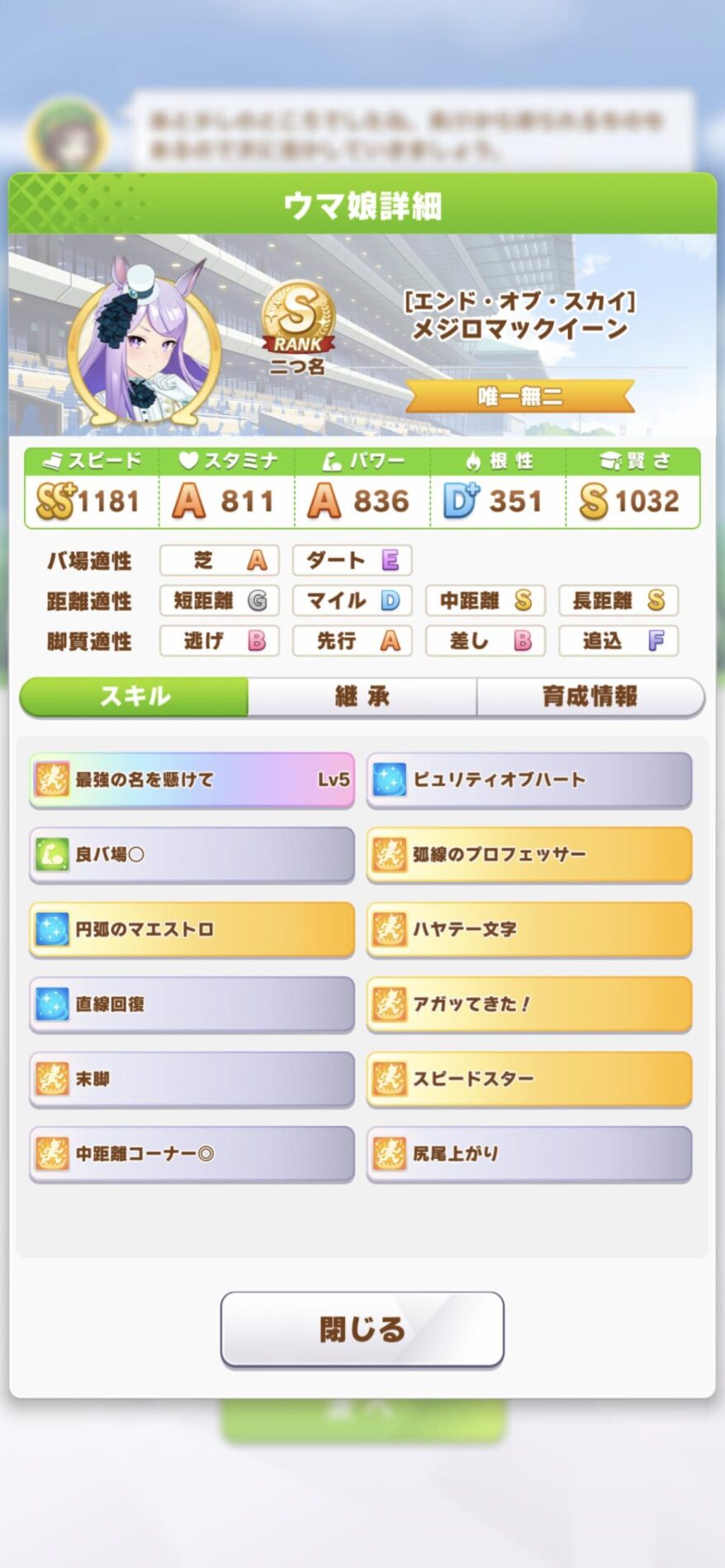View details of 最強の名を懸けて skill
The width and height of the screenshot is (725, 1568).
tap(192, 779)
